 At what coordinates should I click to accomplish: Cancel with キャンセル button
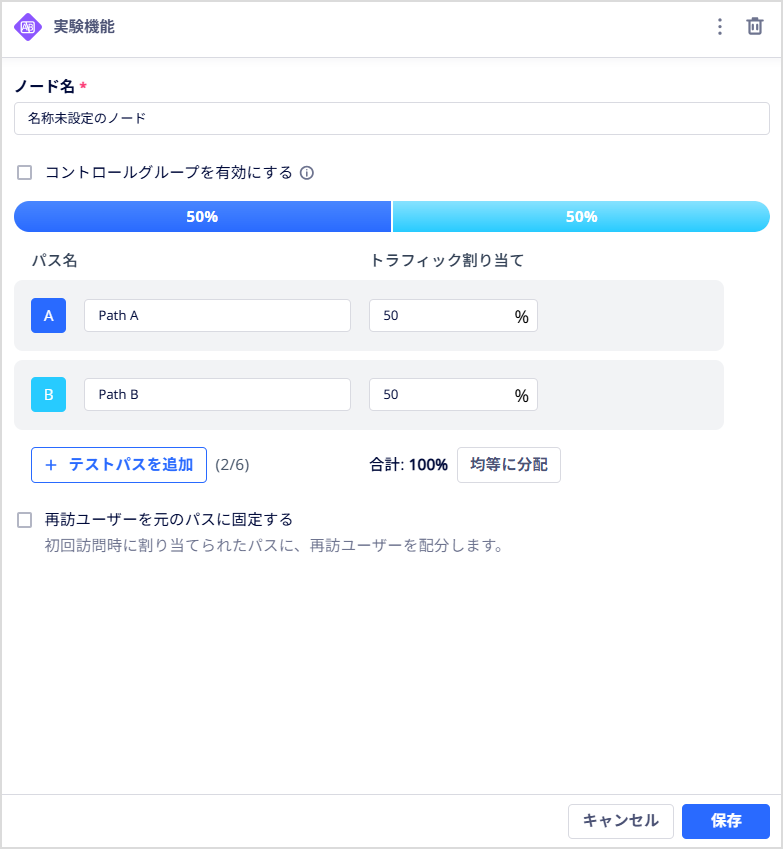(620, 821)
